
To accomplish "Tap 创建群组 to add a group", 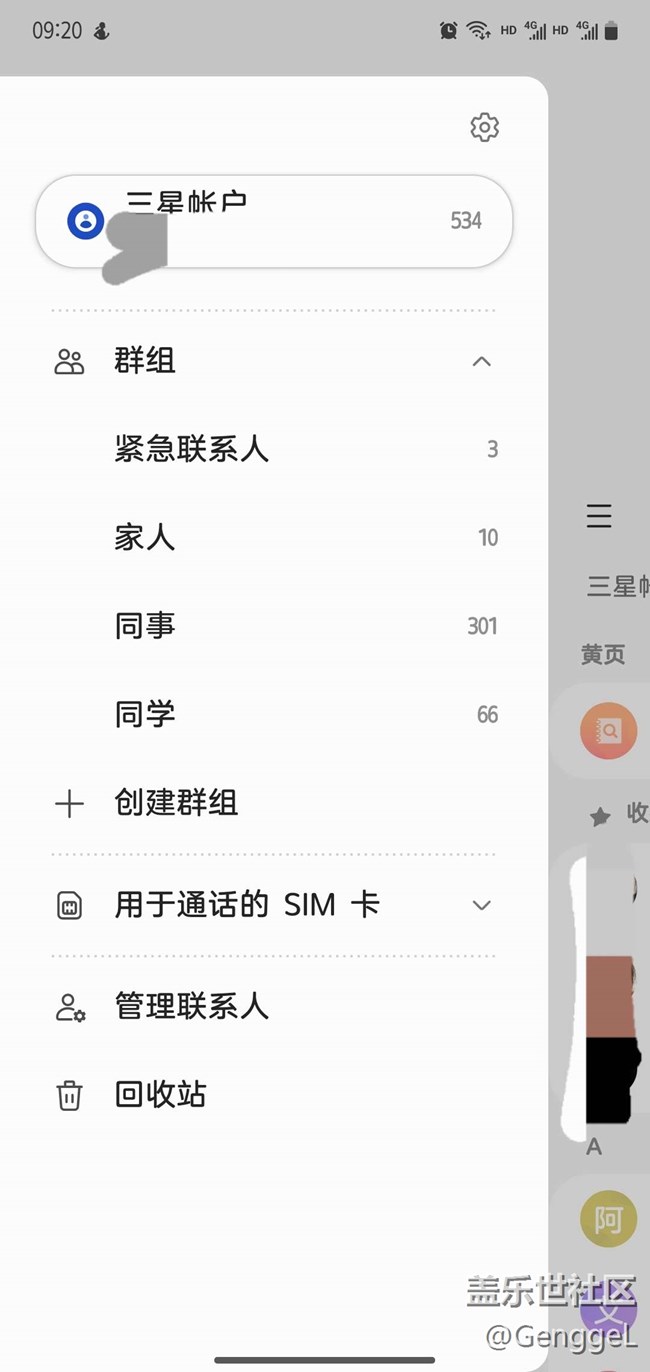I will click(176, 803).
